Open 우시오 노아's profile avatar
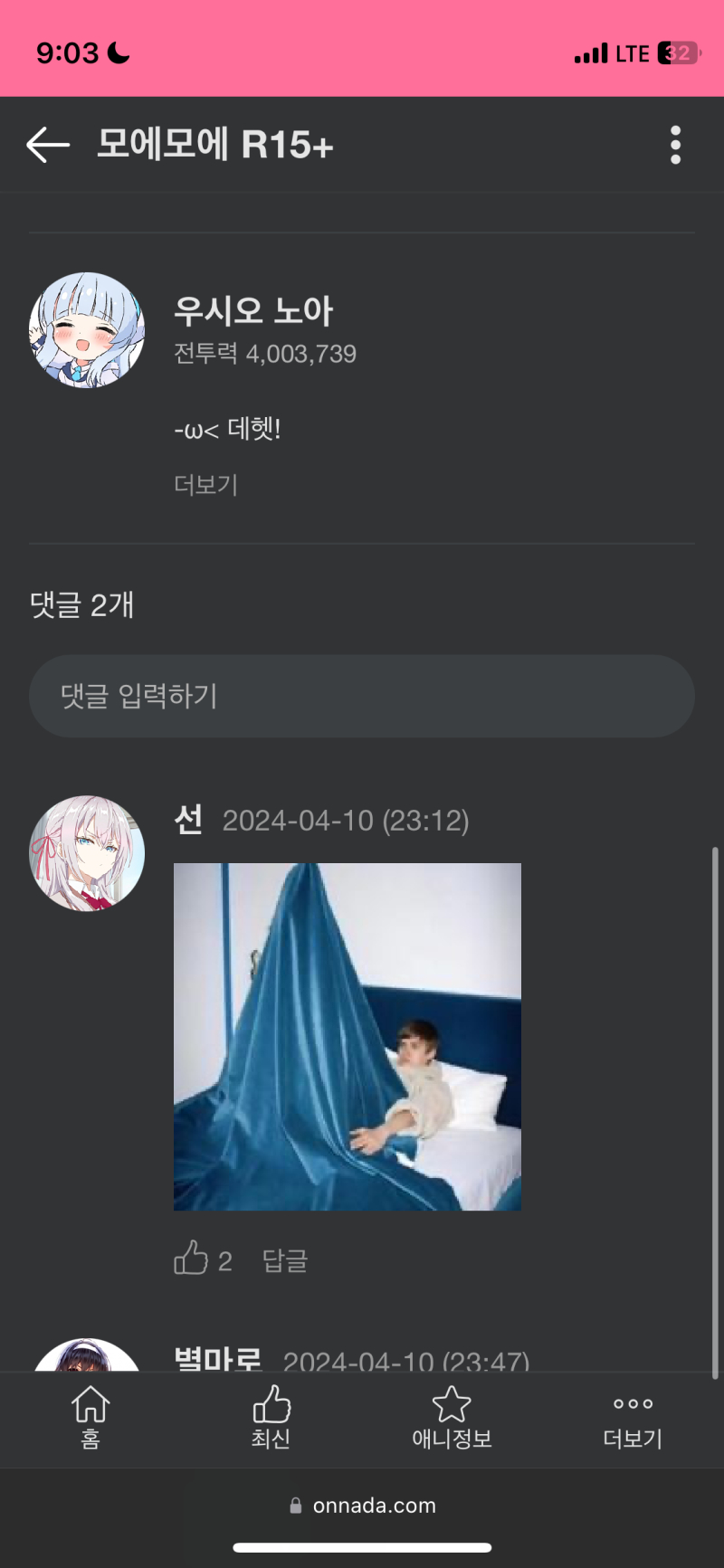Screen dimensions: 724x1568 click(x=87, y=330)
